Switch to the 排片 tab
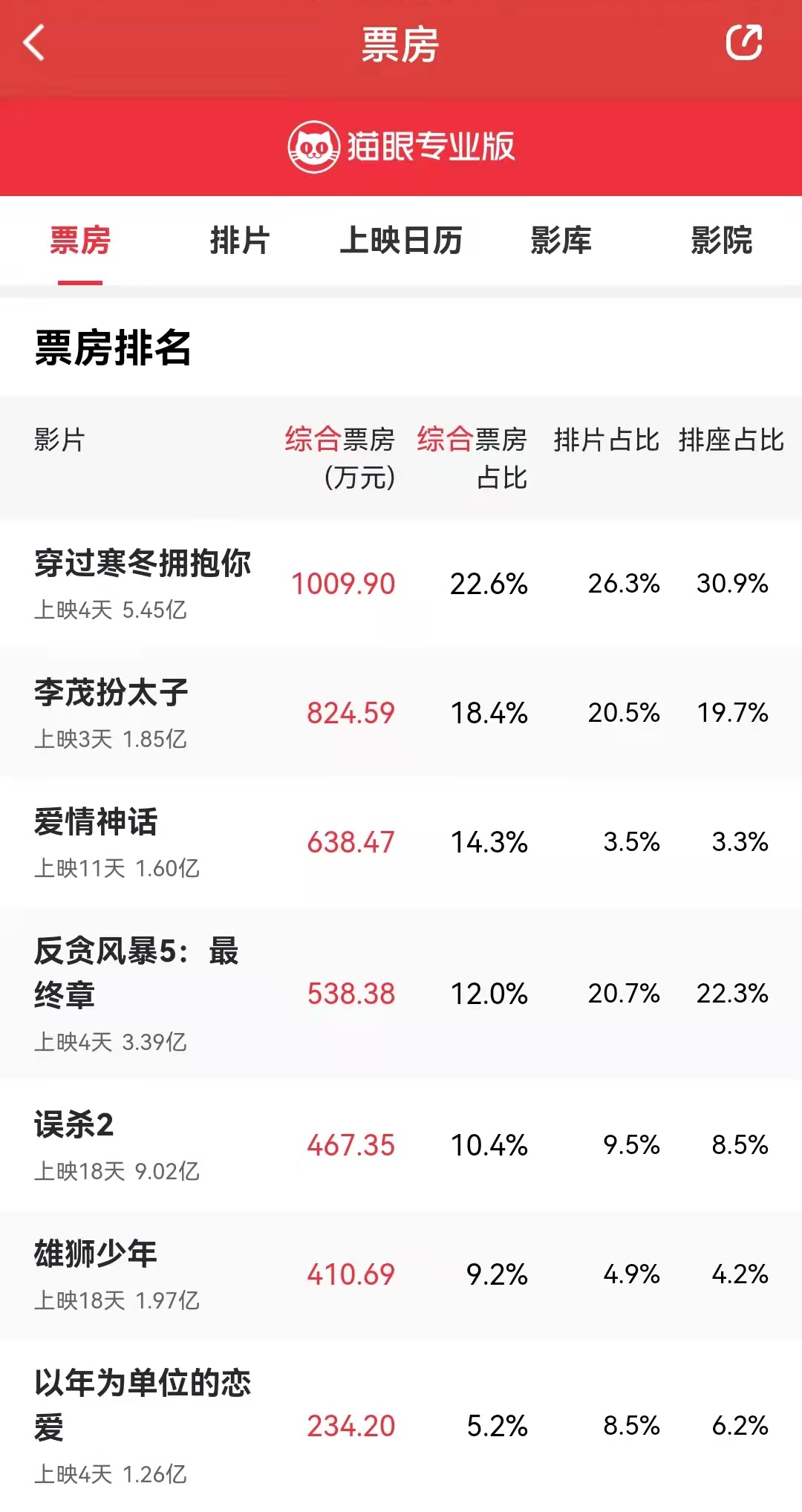This screenshot has height=1512, width=802. coord(239,241)
